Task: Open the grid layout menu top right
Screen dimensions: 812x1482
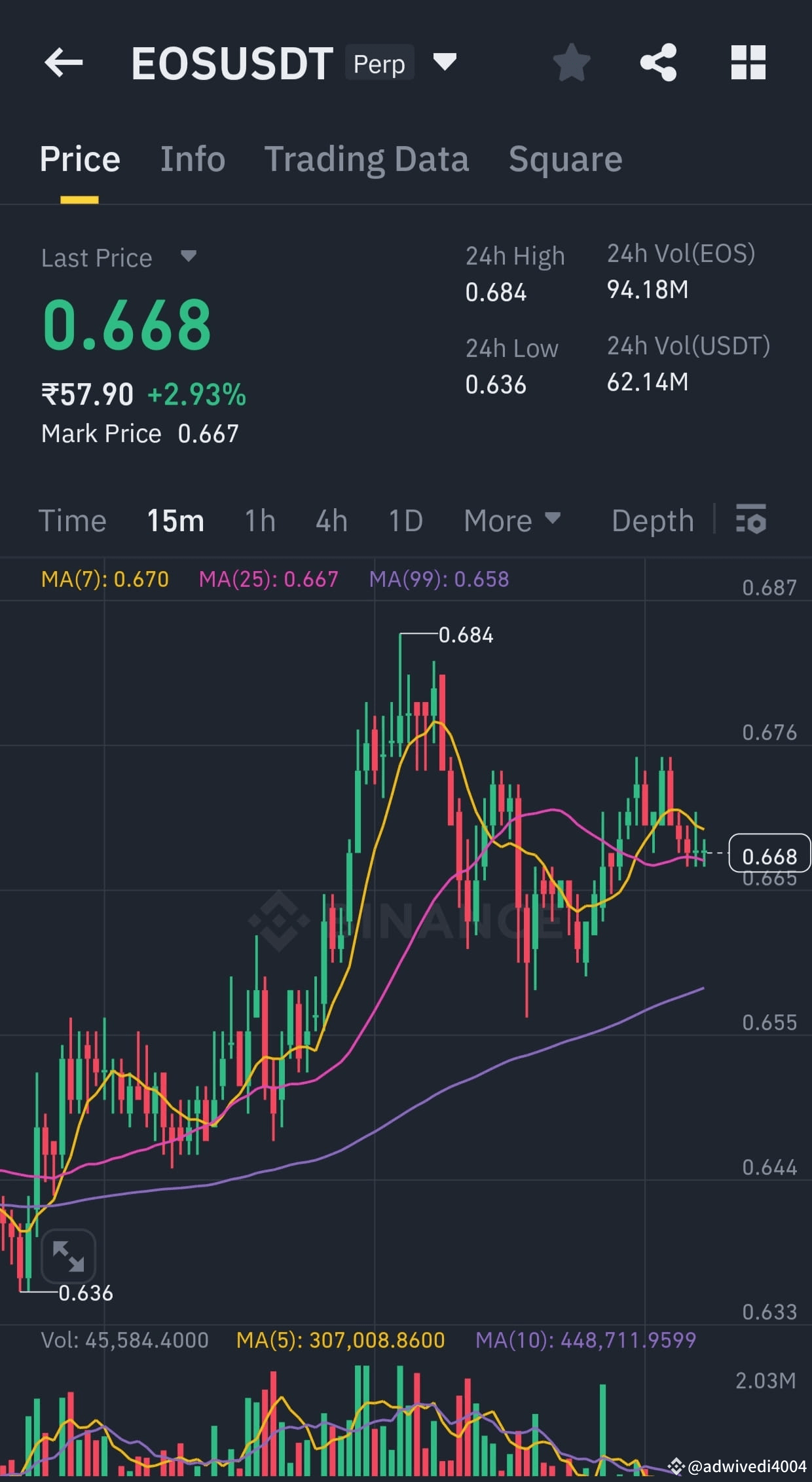Action: pyautogui.click(x=747, y=62)
